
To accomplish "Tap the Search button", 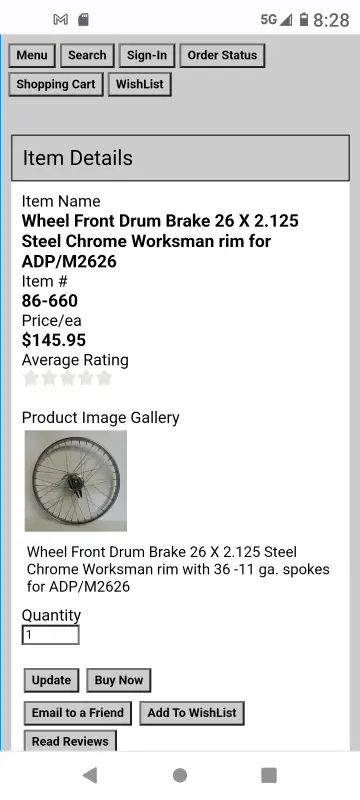I will (x=87, y=55).
